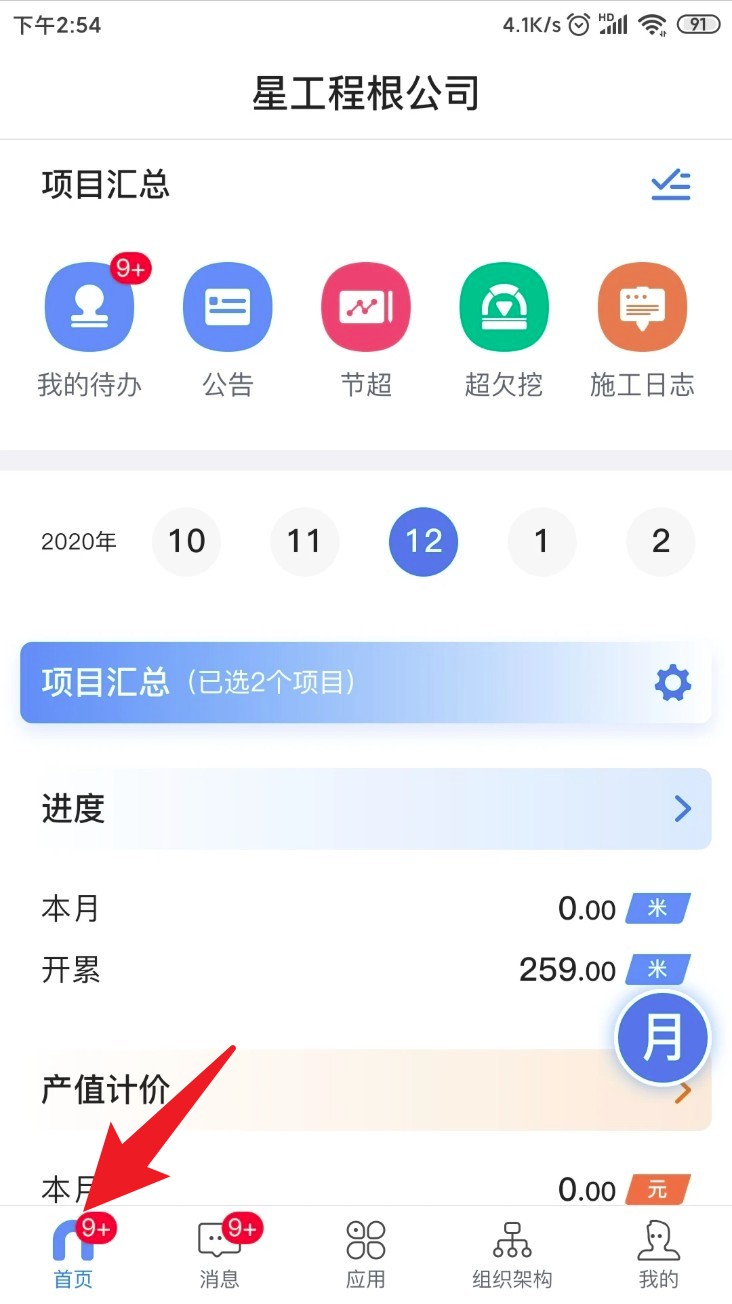Image resolution: width=732 pixels, height=1304 pixels.
Task: Select month 10
Action: 187,542
